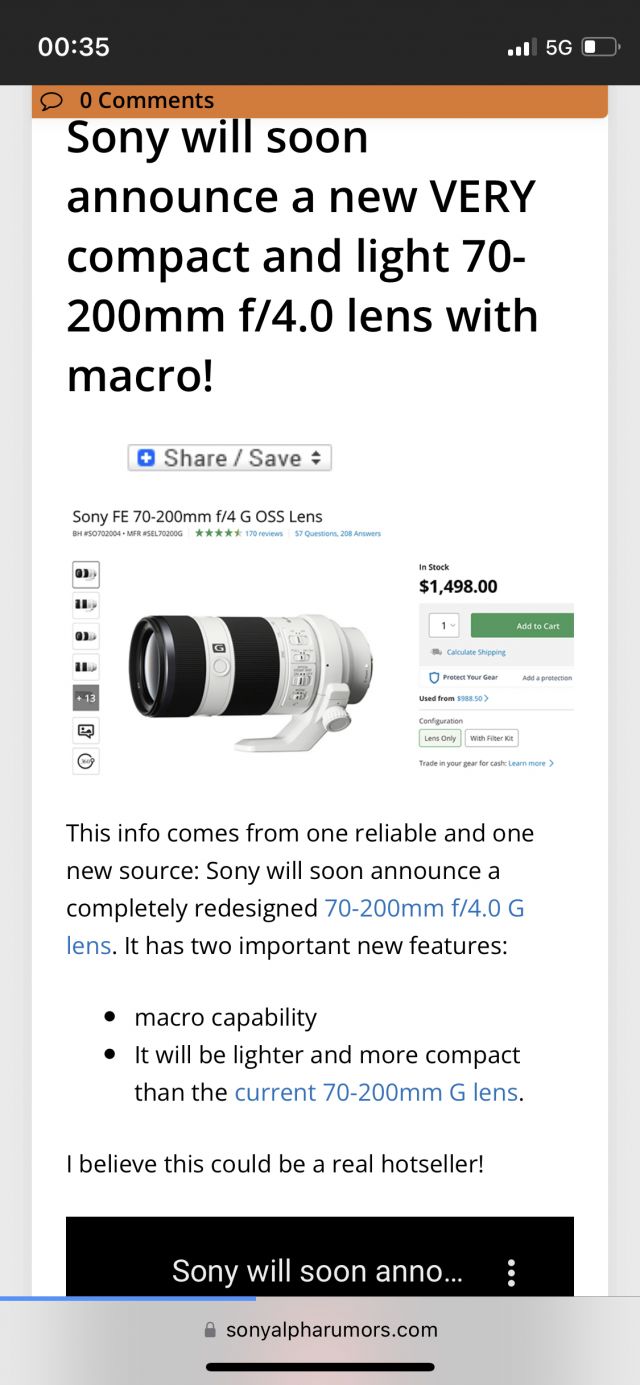Open the current 70-200mm G lens link
The width and height of the screenshot is (640, 1385).
pos(376,1092)
